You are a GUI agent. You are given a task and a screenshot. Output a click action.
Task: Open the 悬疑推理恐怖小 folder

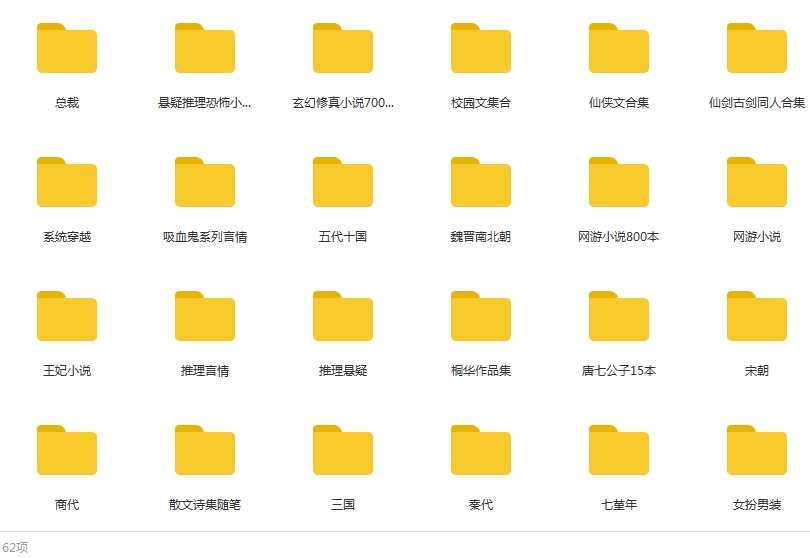pyautogui.click(x=205, y=49)
